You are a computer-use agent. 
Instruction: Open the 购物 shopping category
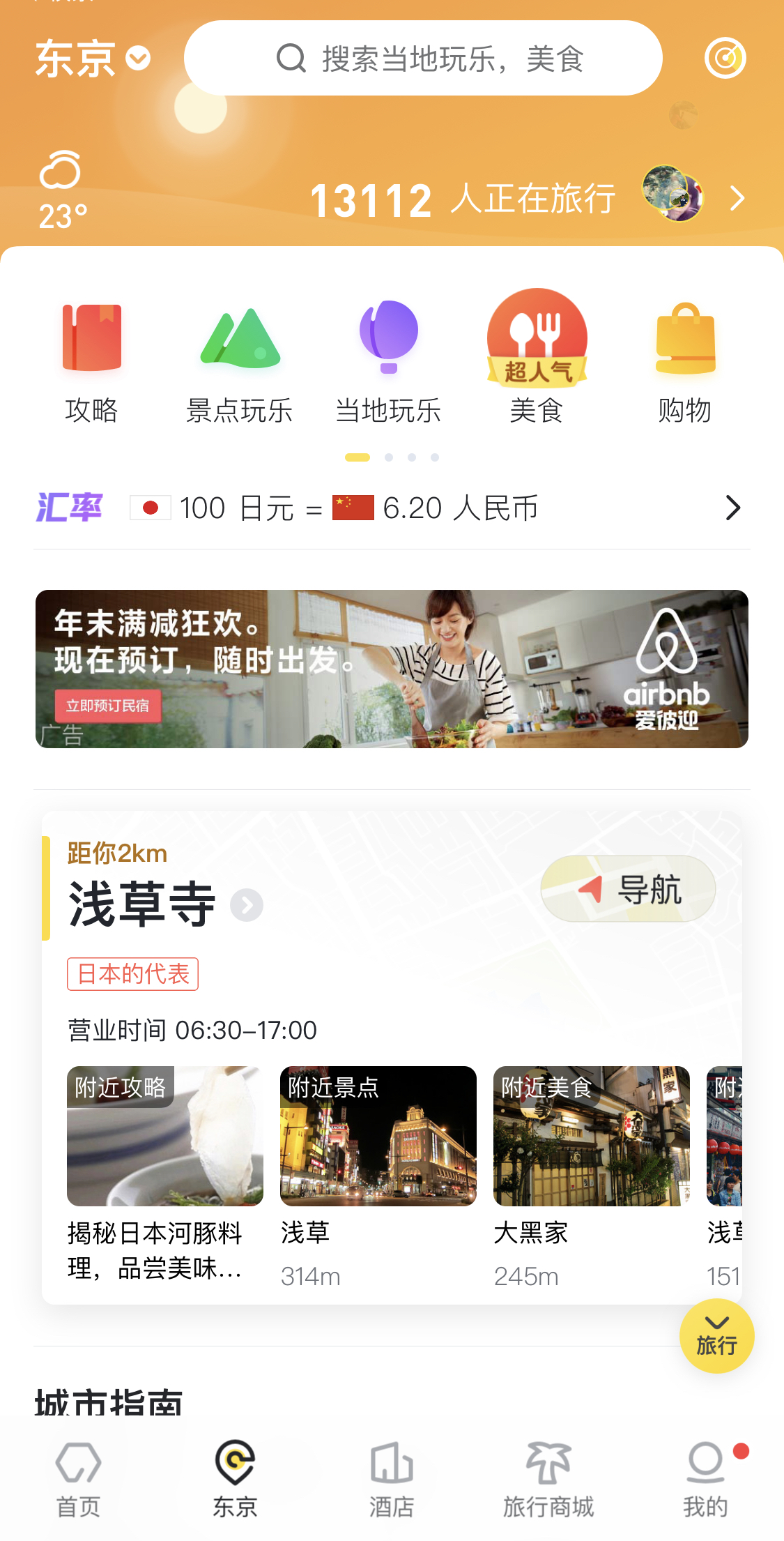point(685,363)
